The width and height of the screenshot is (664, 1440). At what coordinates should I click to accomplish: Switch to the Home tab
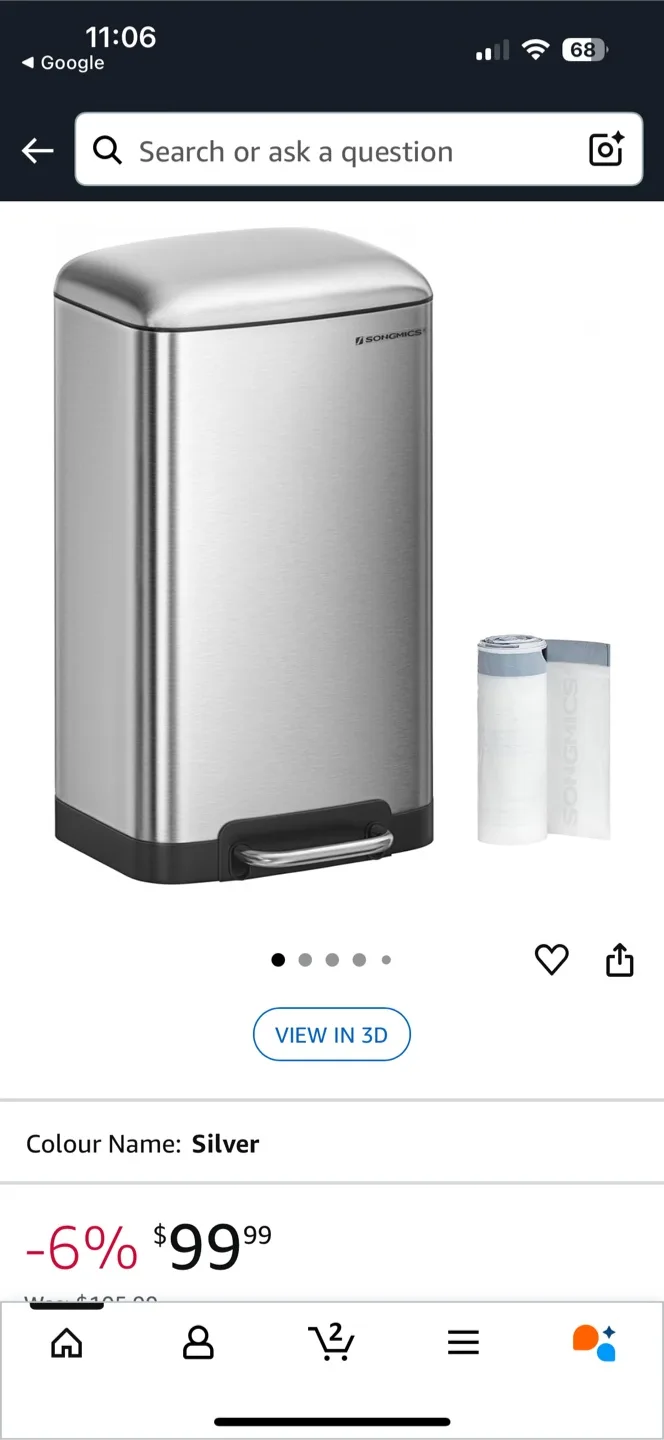pyautogui.click(x=66, y=1343)
